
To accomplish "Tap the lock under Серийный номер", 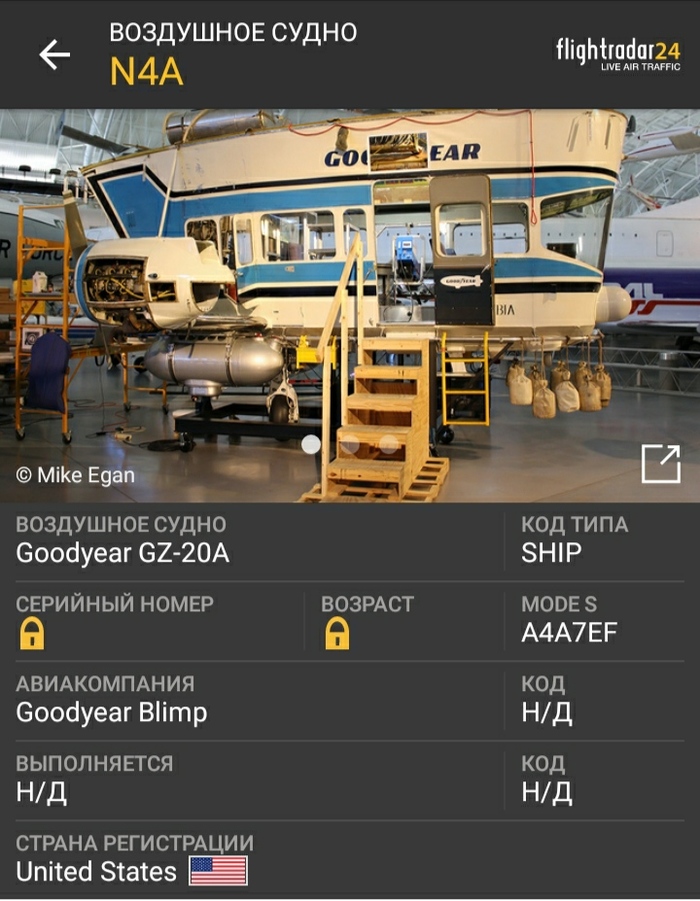I will (x=32, y=633).
